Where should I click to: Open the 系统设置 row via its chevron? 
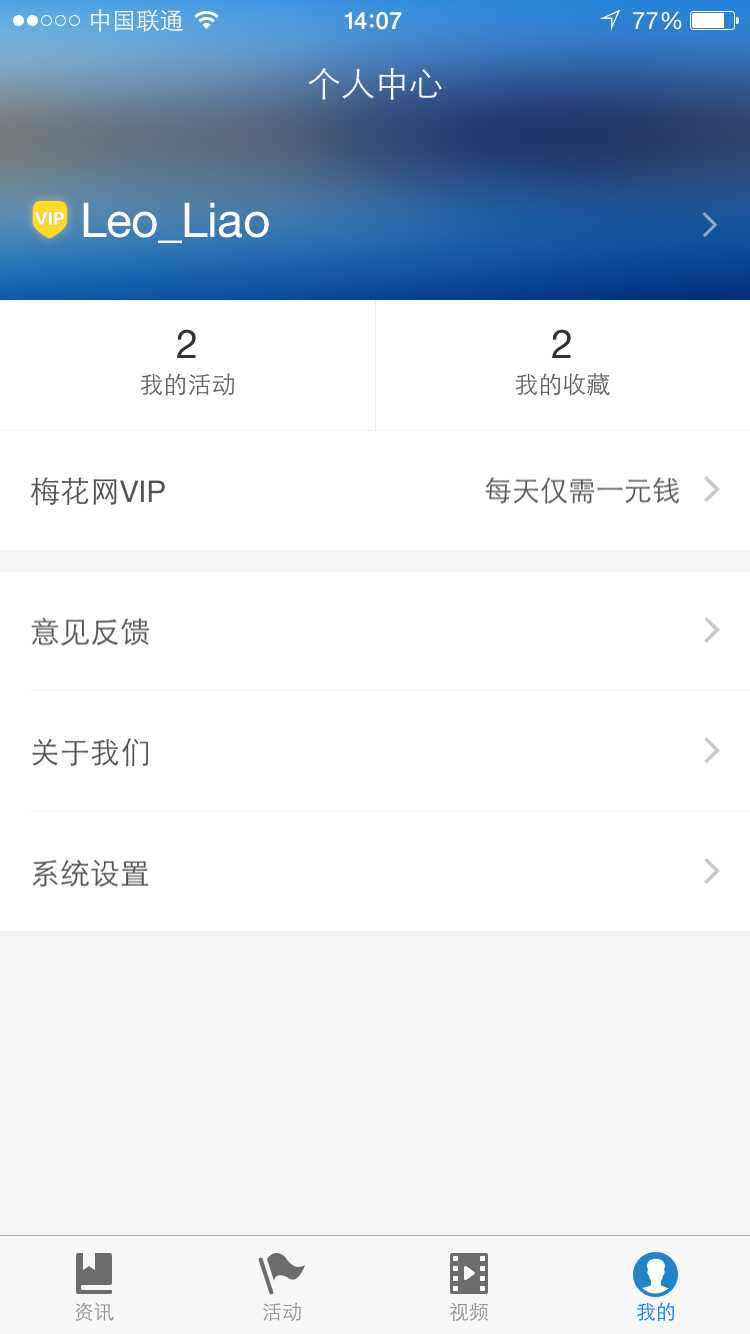tap(710, 871)
